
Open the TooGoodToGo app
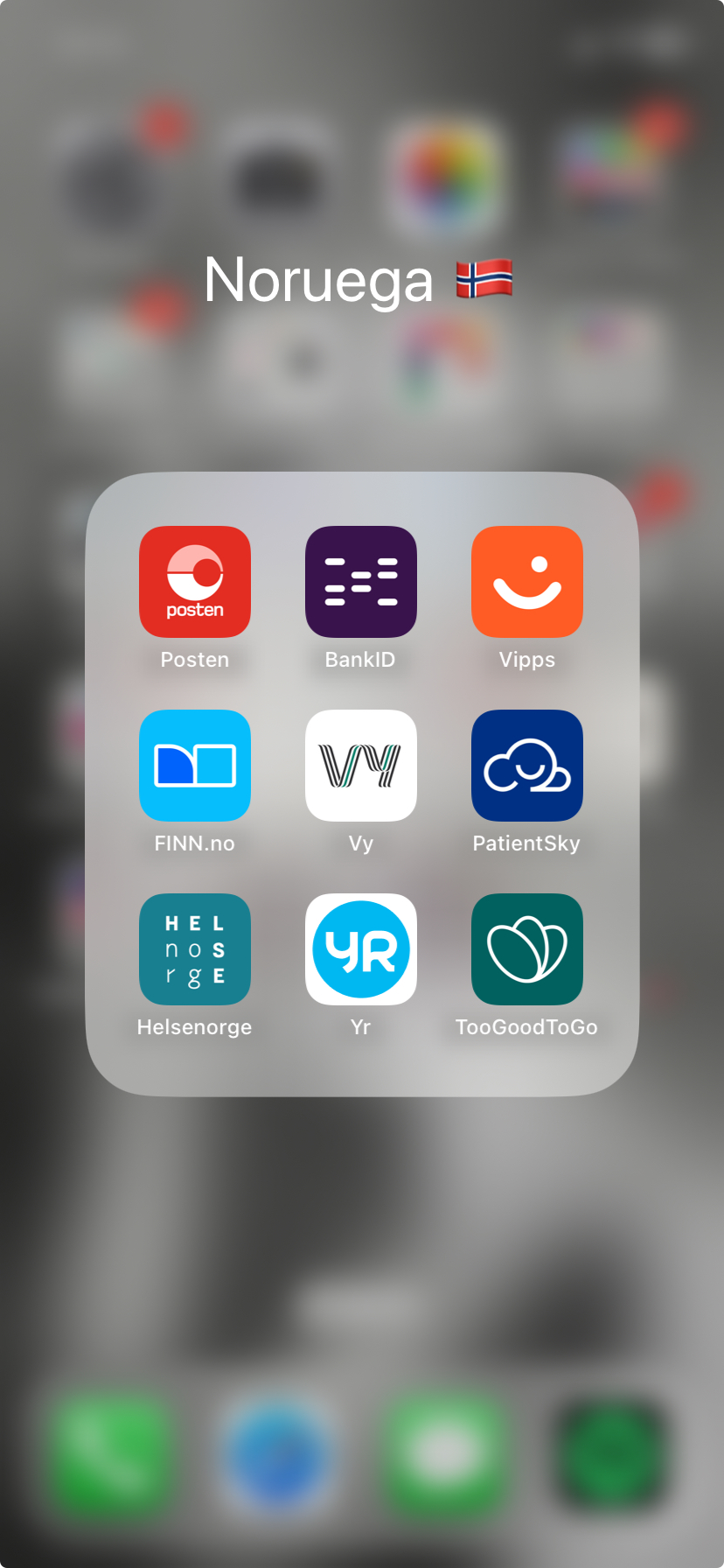click(x=527, y=949)
